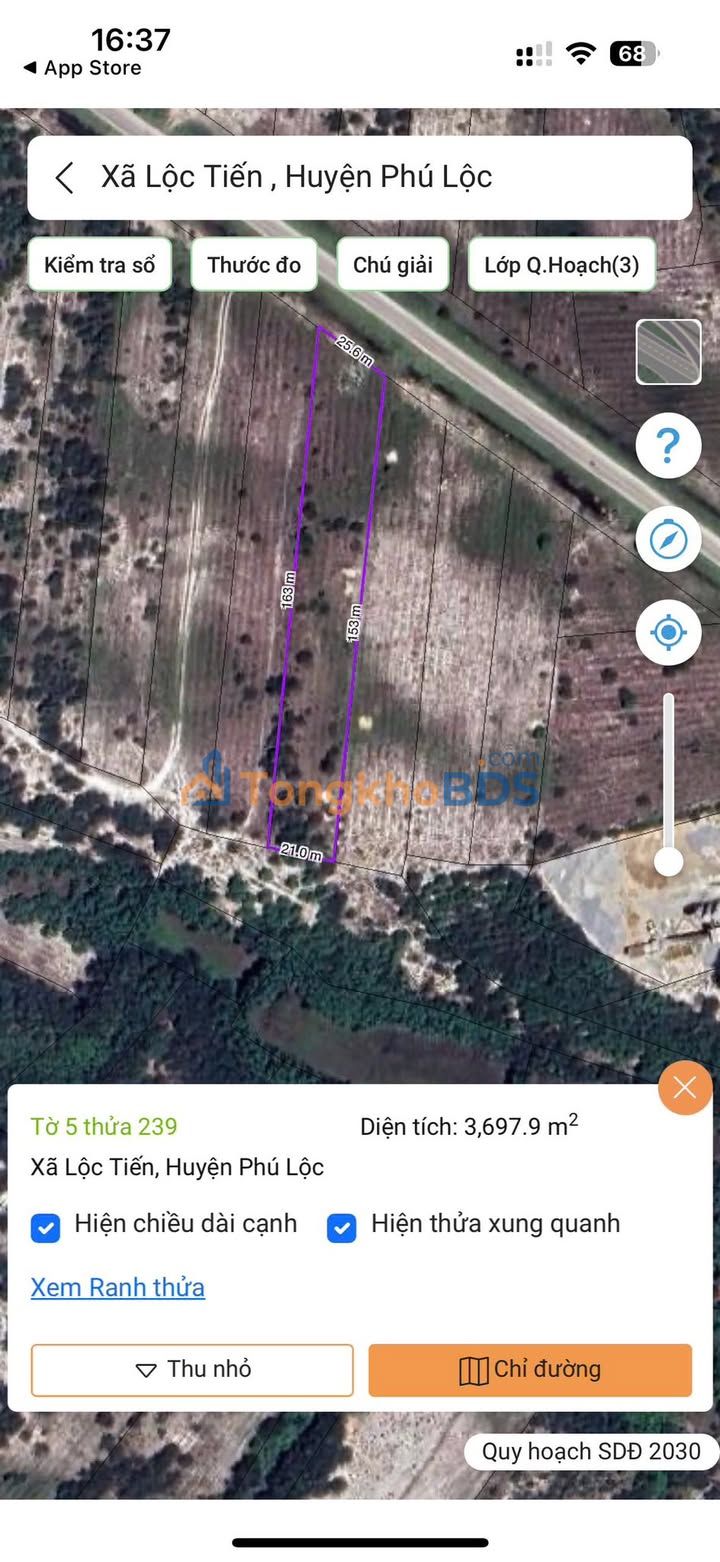Open Lớp Q.Hoạch(3) layers
This screenshot has width=720, height=1562.
(x=561, y=265)
